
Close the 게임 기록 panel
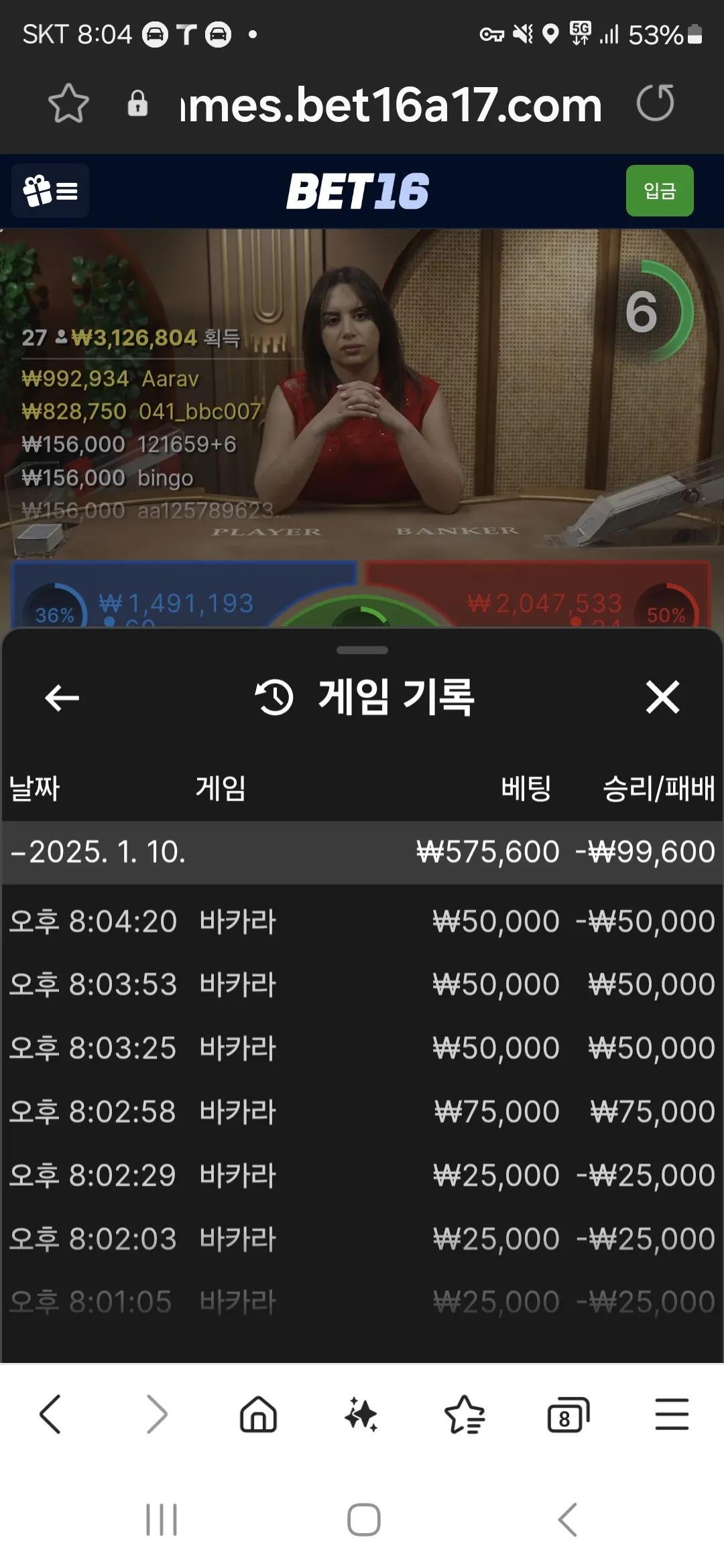pyautogui.click(x=662, y=697)
